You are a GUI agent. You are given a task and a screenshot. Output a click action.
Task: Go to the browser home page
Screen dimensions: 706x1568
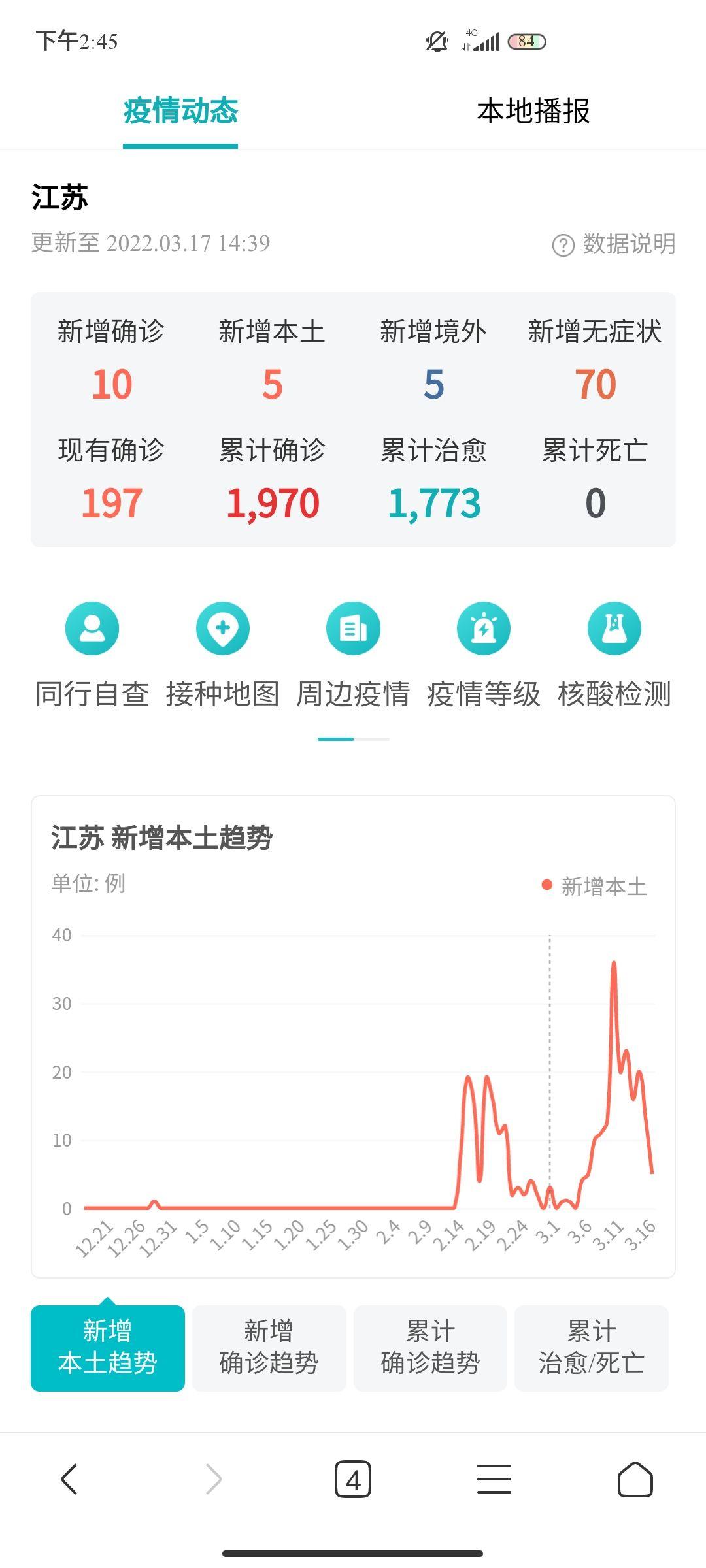tap(635, 1479)
